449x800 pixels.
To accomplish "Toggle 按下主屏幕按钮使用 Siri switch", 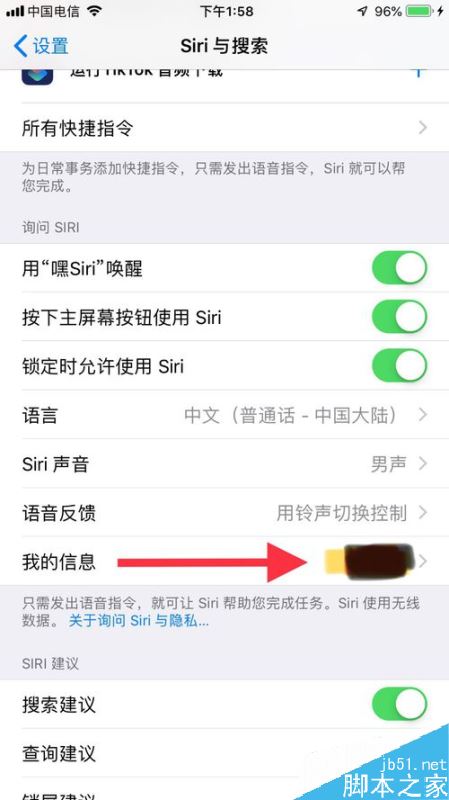I will 400,317.
